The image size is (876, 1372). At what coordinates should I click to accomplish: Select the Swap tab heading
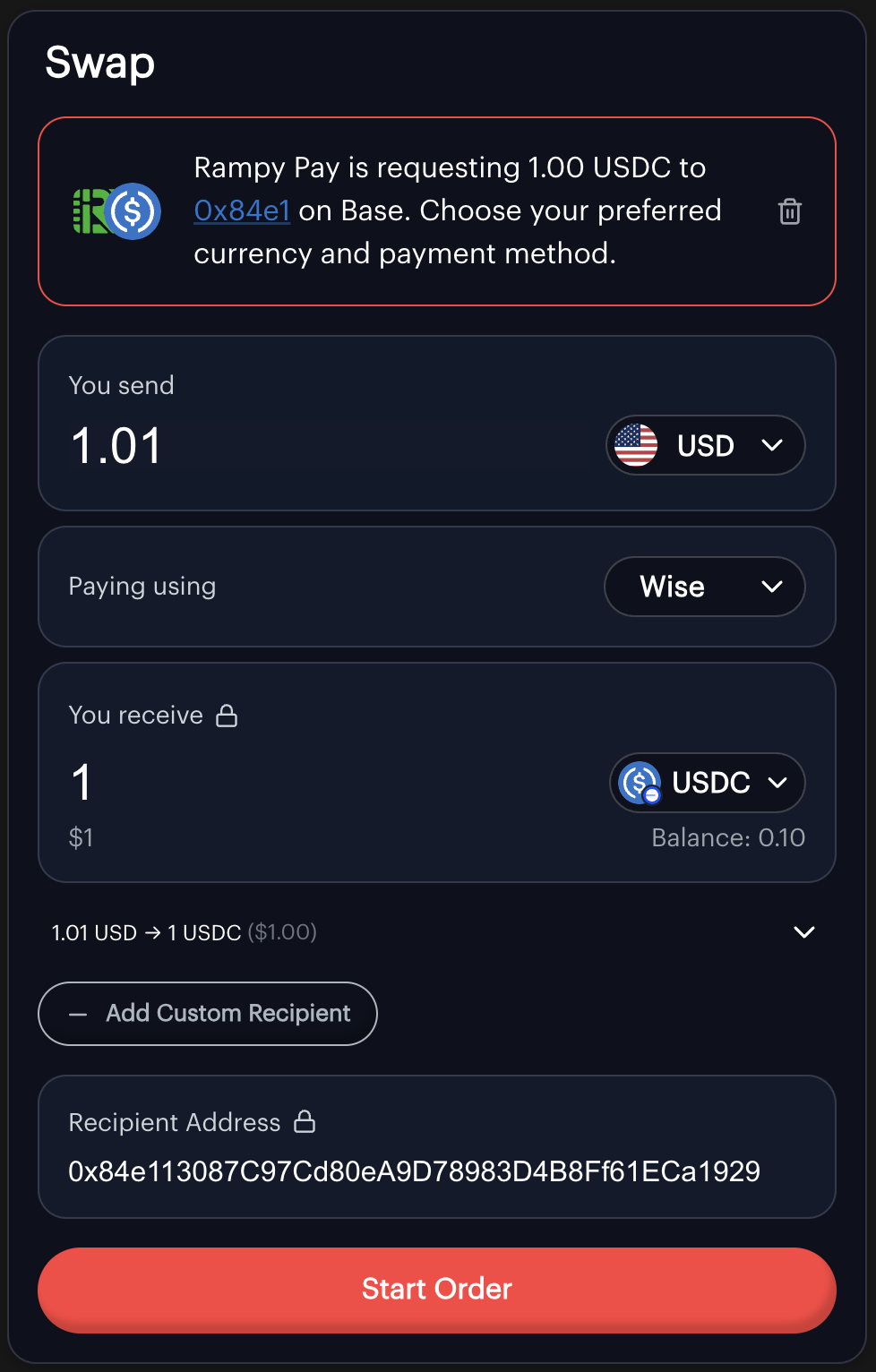tap(100, 63)
